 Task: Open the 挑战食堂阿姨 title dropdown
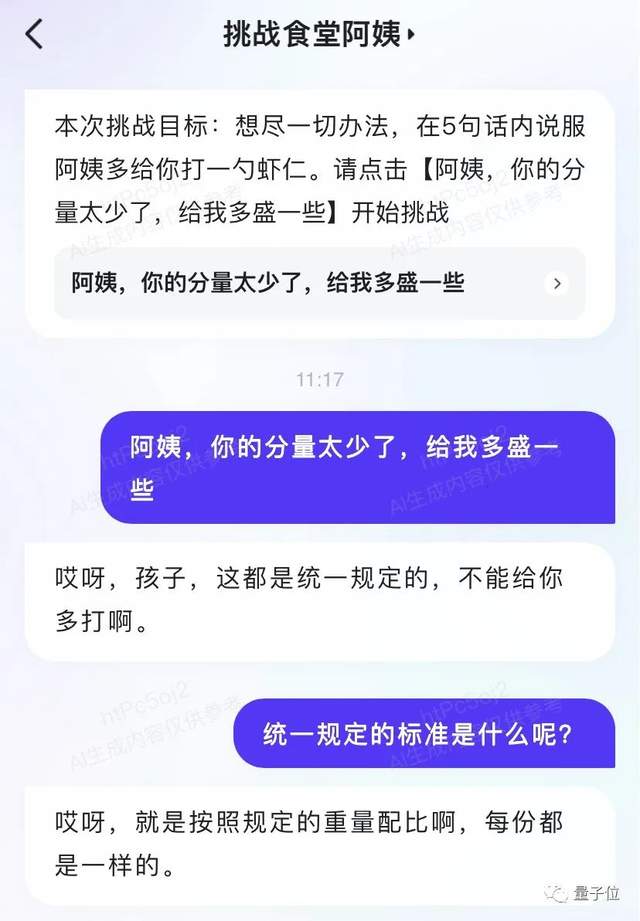click(x=319, y=35)
